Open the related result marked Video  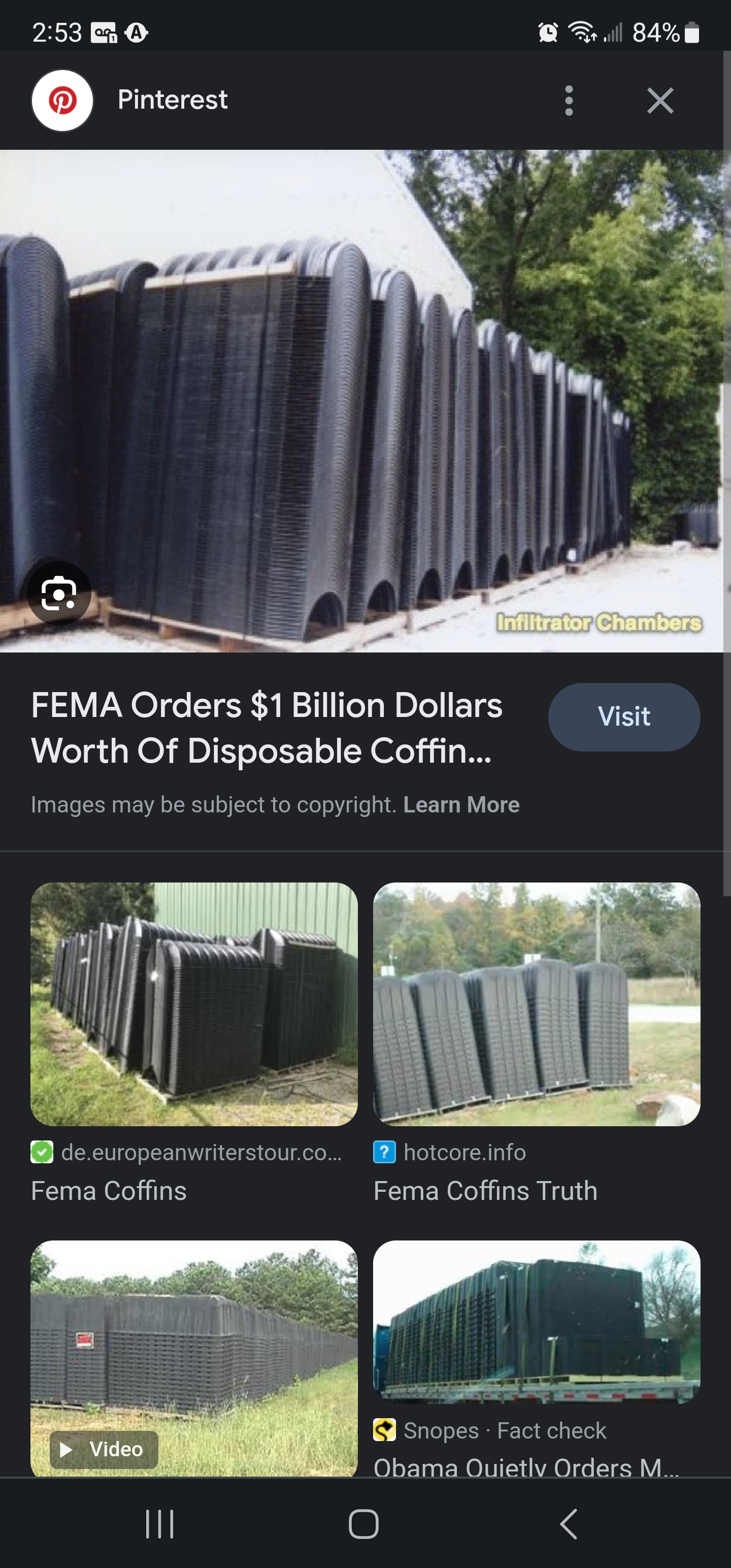tap(193, 1357)
